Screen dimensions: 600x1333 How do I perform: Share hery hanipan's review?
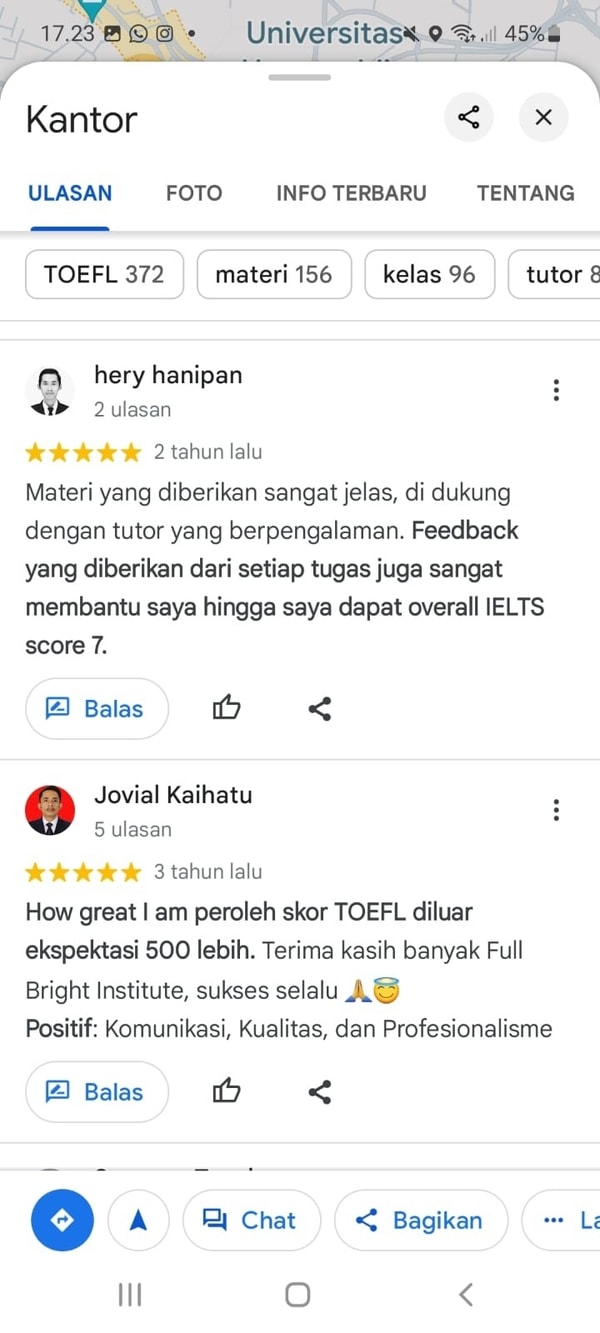click(x=320, y=709)
